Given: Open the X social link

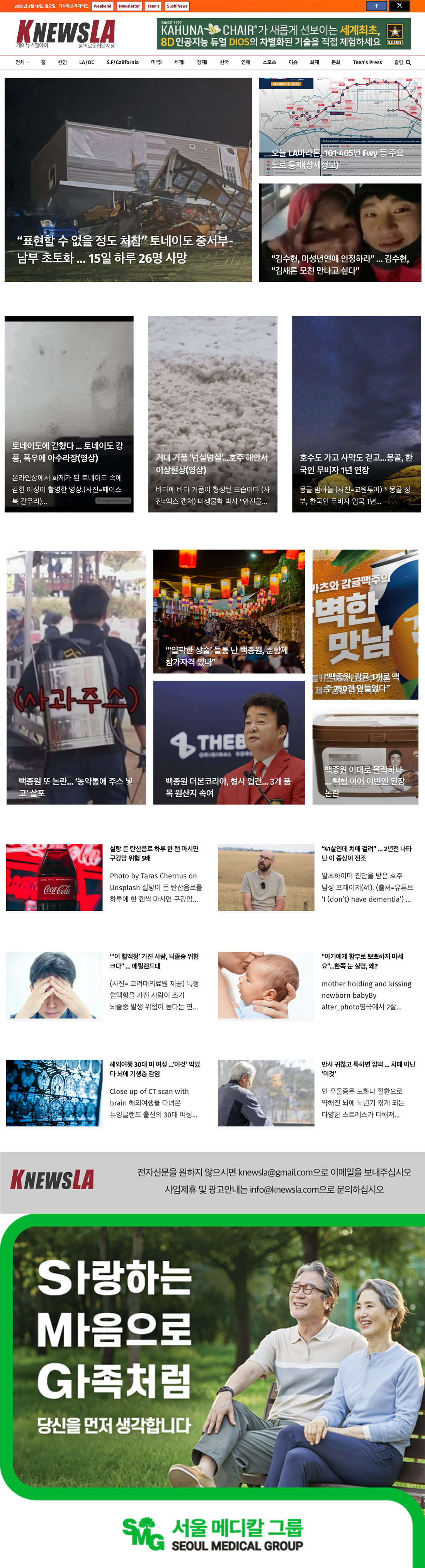Looking at the screenshot, I should [399, 5].
